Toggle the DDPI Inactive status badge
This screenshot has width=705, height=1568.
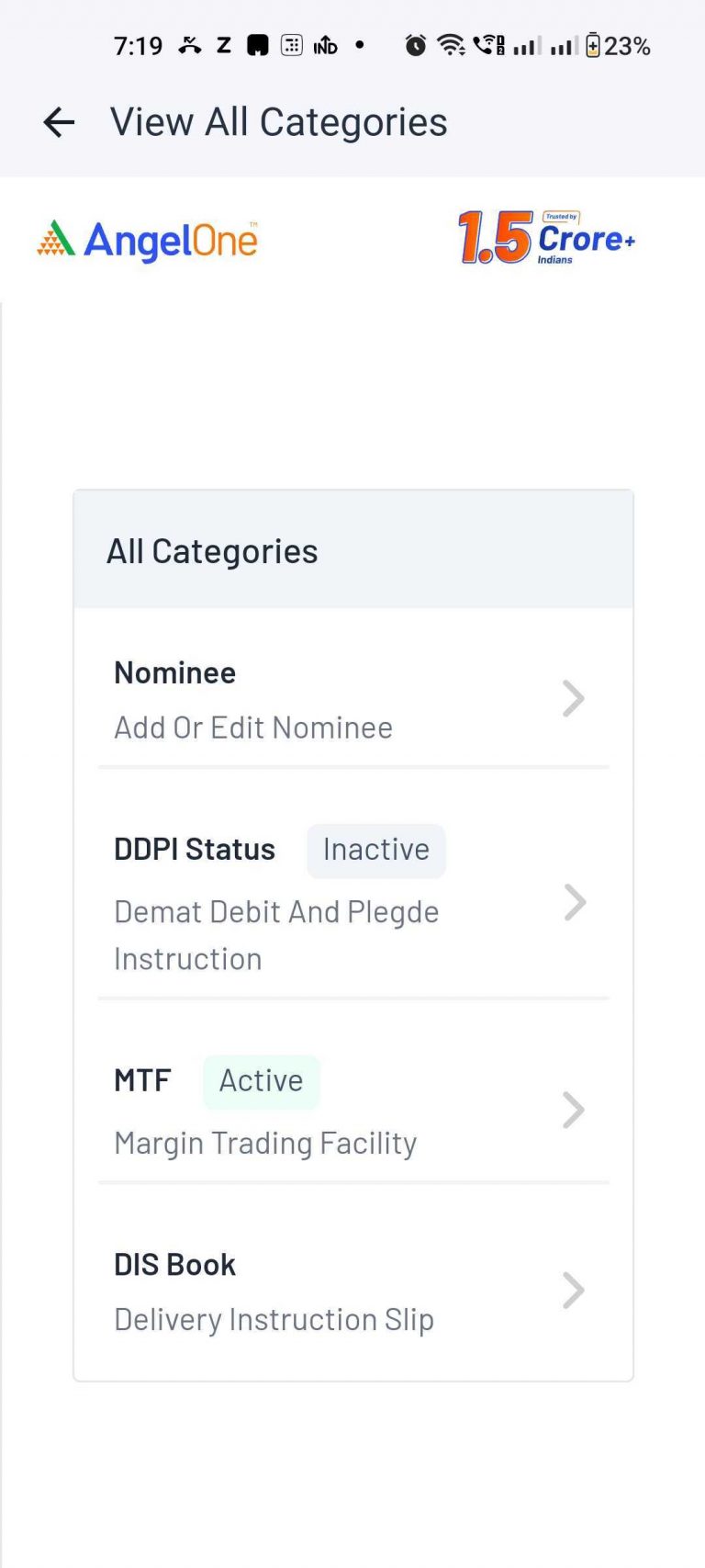(375, 850)
